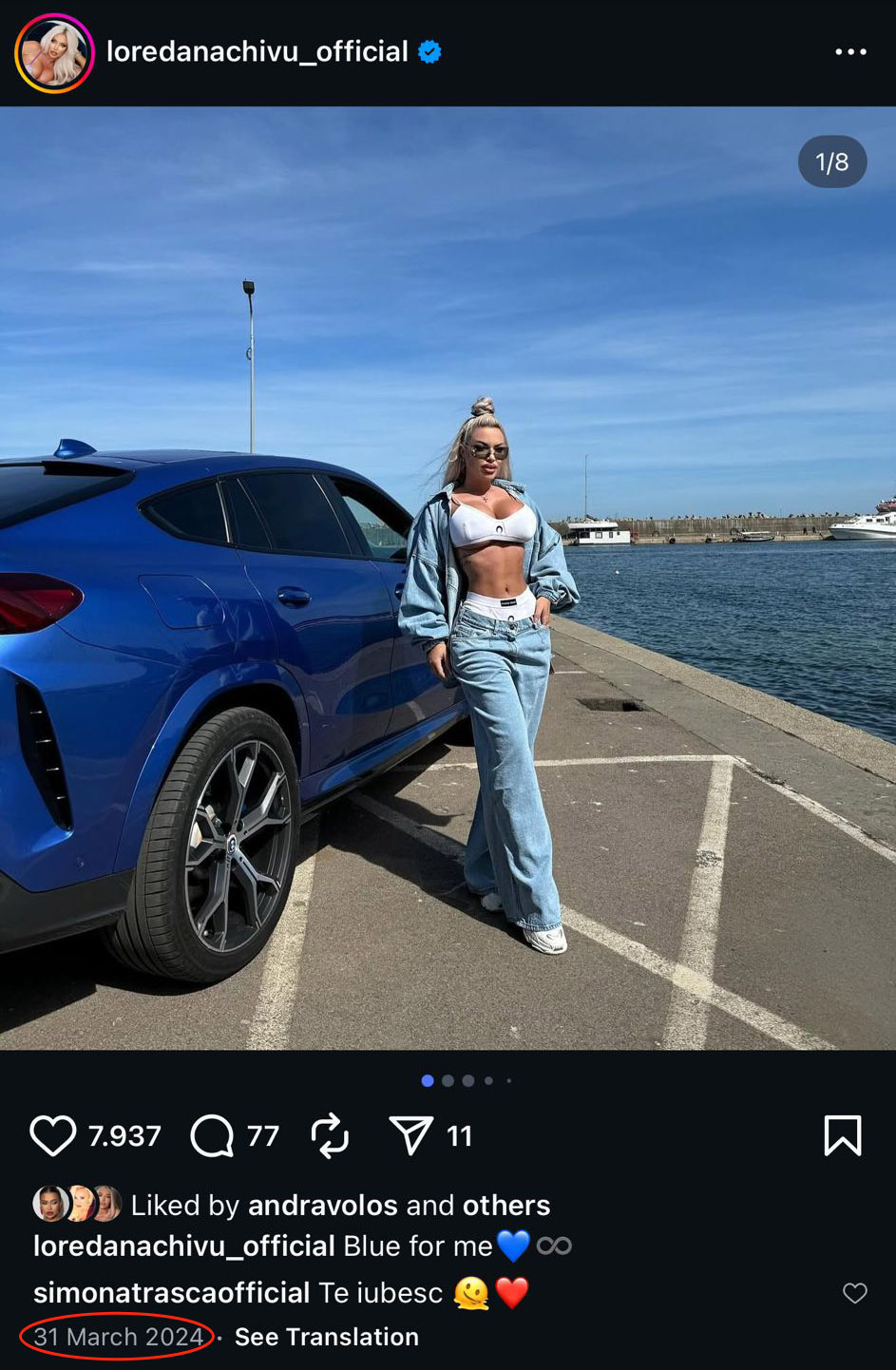Open the three-dot overflow menu
Image resolution: width=896 pixels, height=1370 pixels.
point(850,52)
